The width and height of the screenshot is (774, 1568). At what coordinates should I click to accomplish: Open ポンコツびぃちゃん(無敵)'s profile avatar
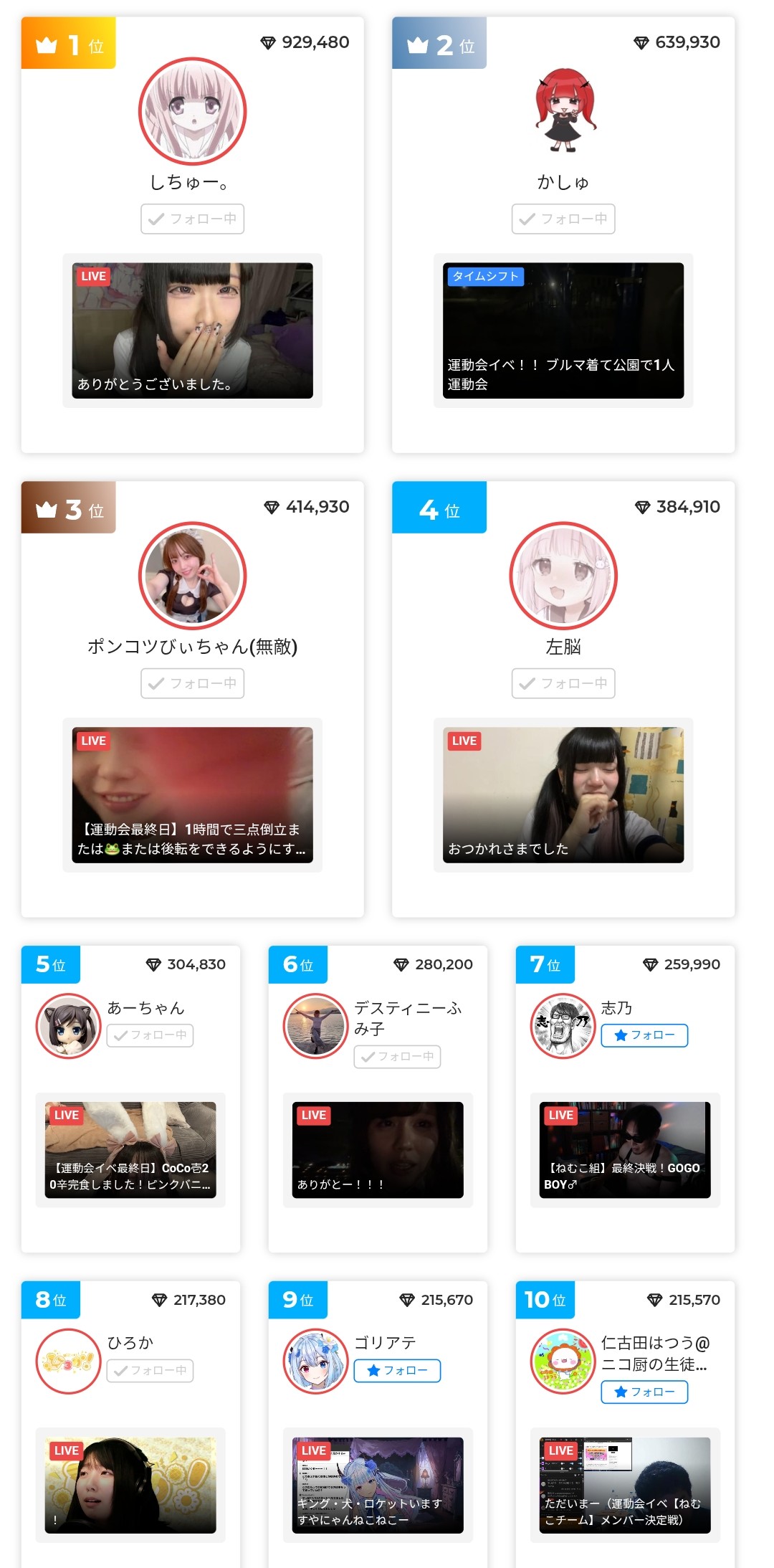point(192,576)
